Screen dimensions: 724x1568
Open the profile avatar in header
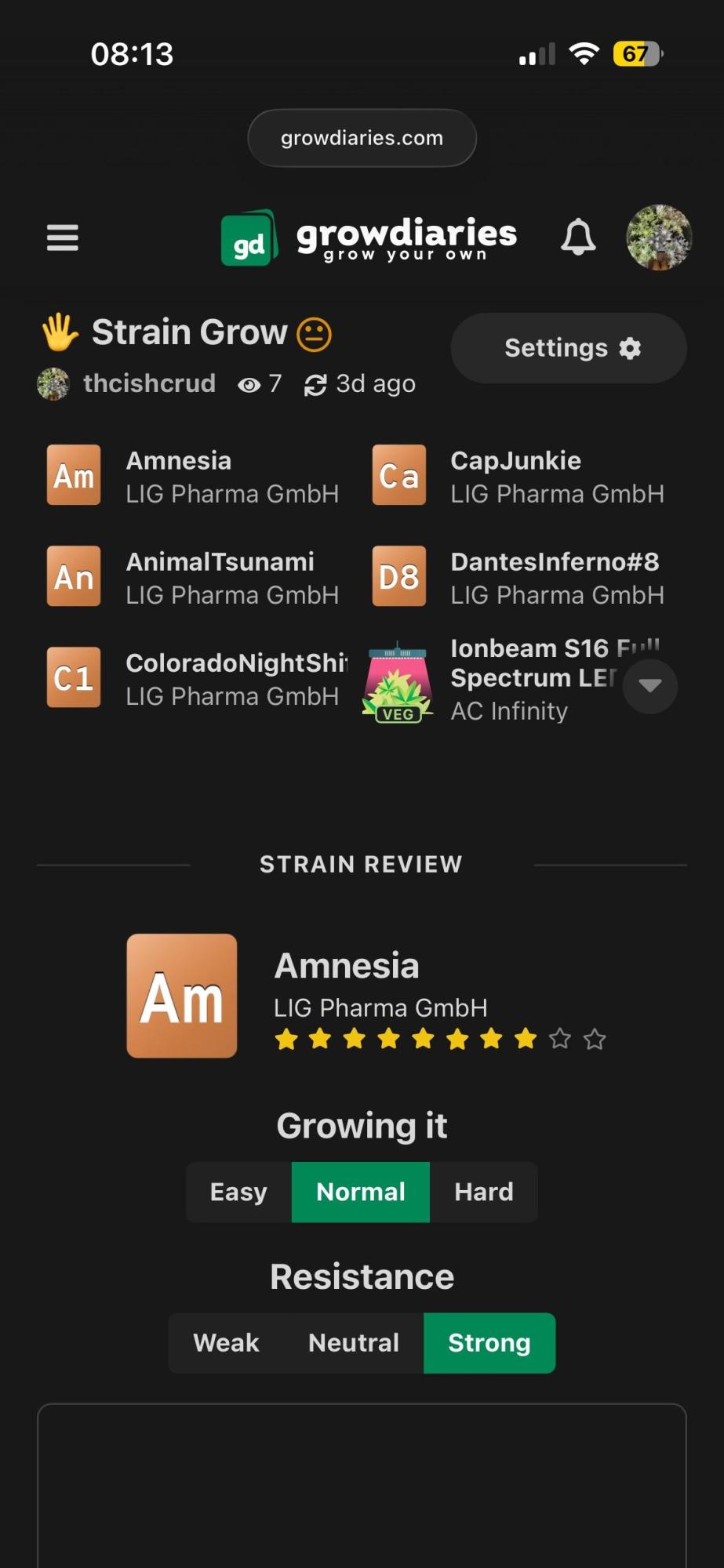pos(659,238)
